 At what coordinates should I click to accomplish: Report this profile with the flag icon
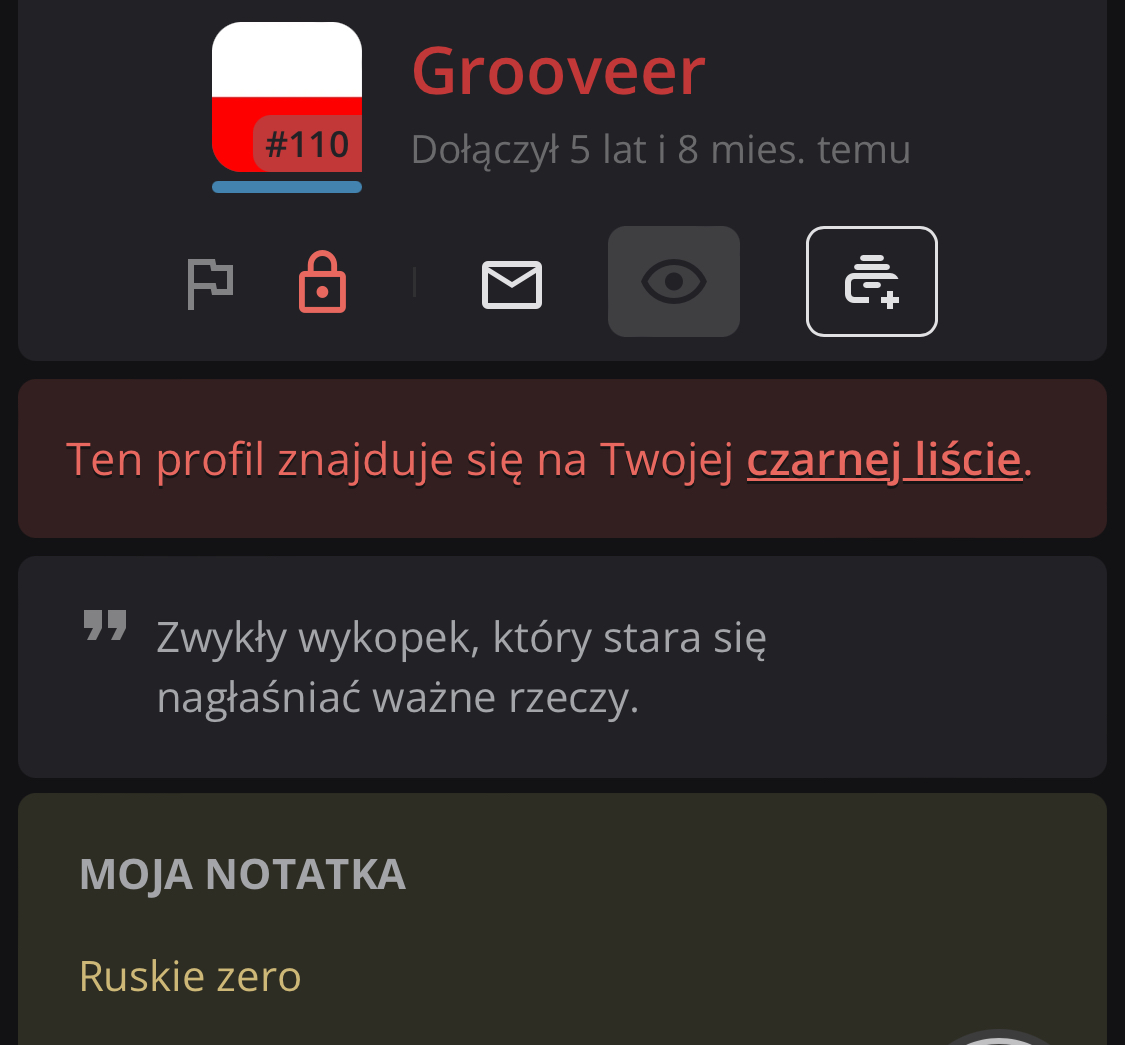(210, 284)
